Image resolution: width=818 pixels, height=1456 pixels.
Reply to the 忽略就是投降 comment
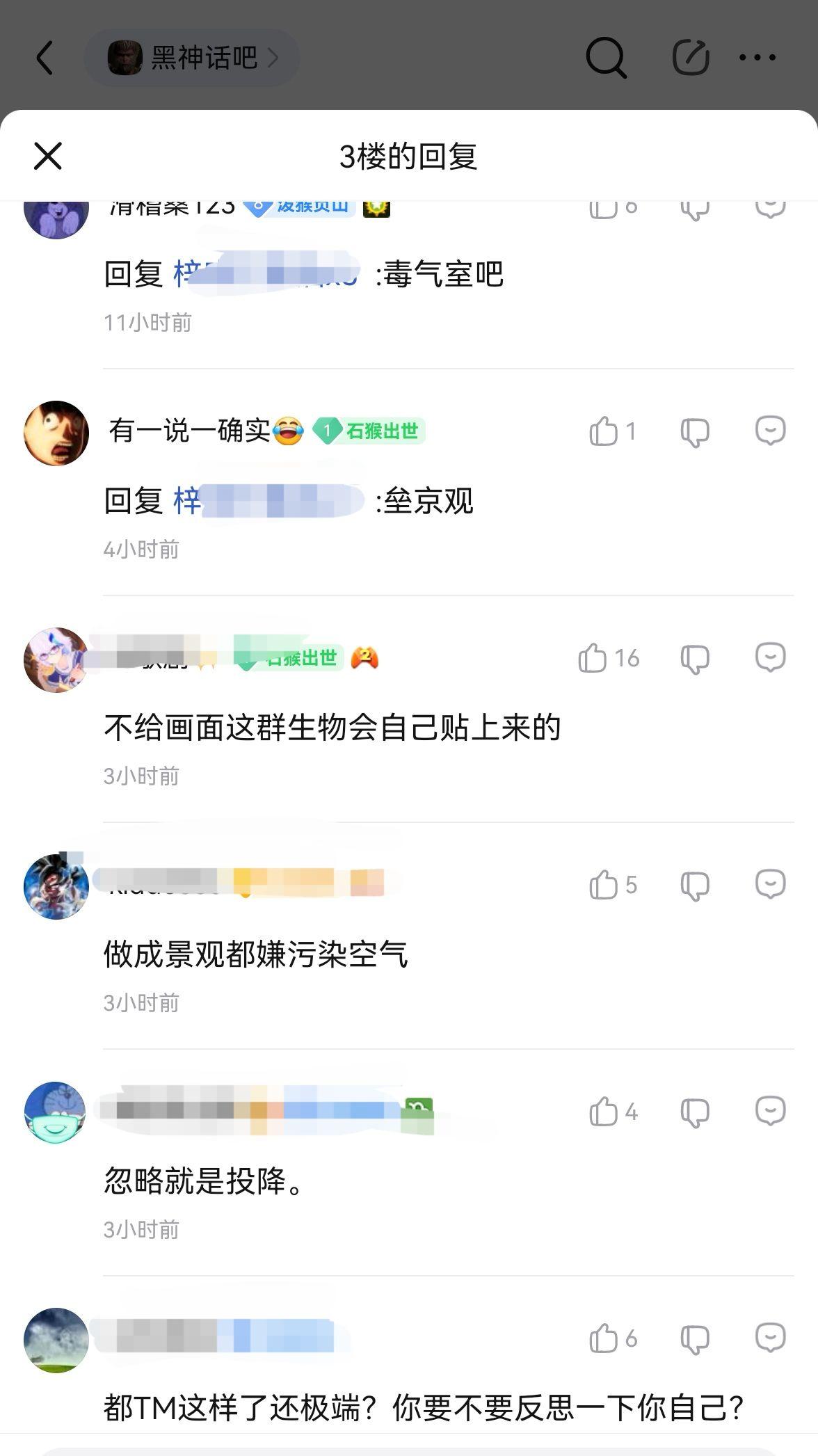coord(770,1111)
